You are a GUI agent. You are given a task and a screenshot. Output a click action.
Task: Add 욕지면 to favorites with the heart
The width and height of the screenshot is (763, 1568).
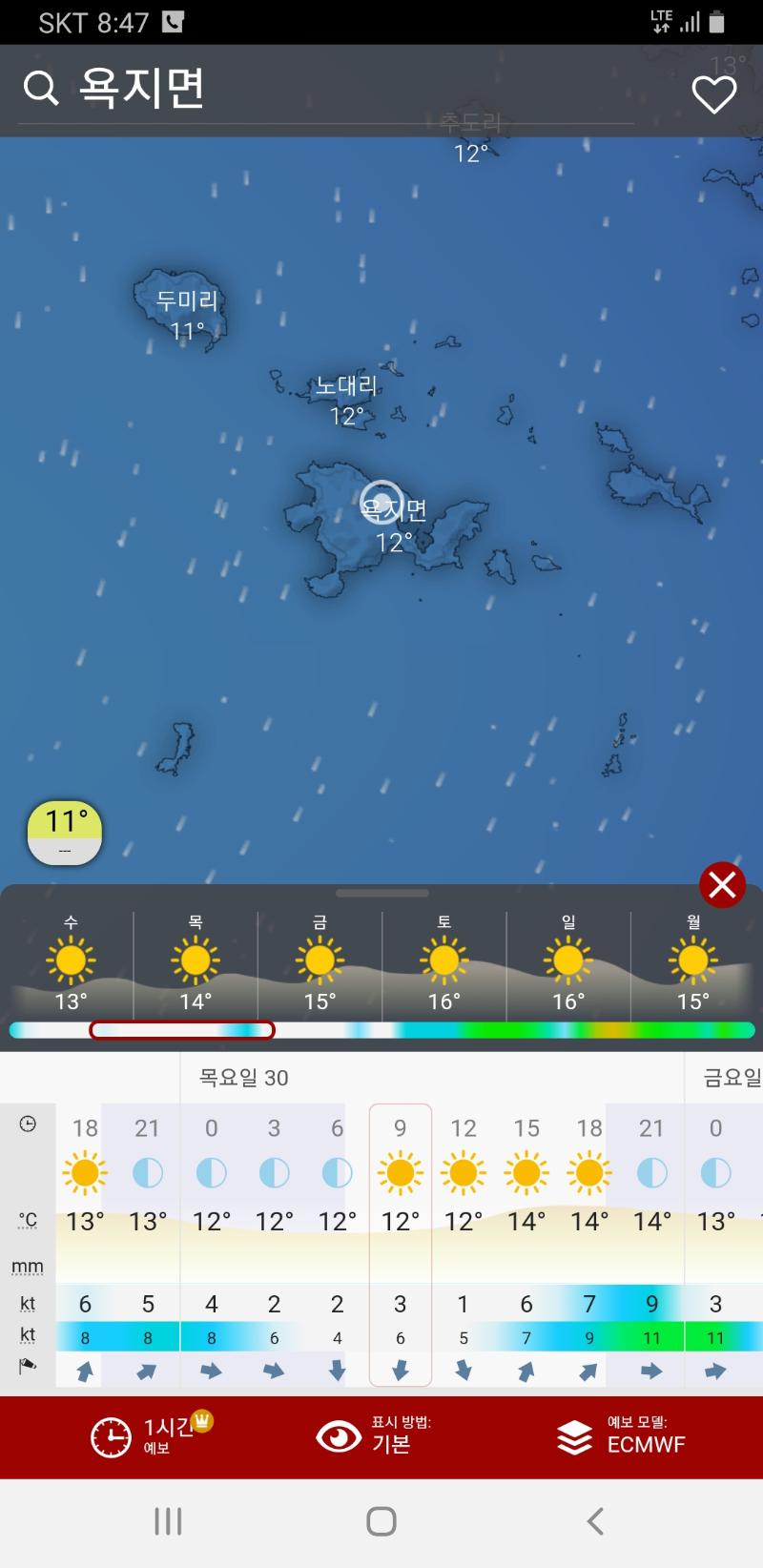713,93
